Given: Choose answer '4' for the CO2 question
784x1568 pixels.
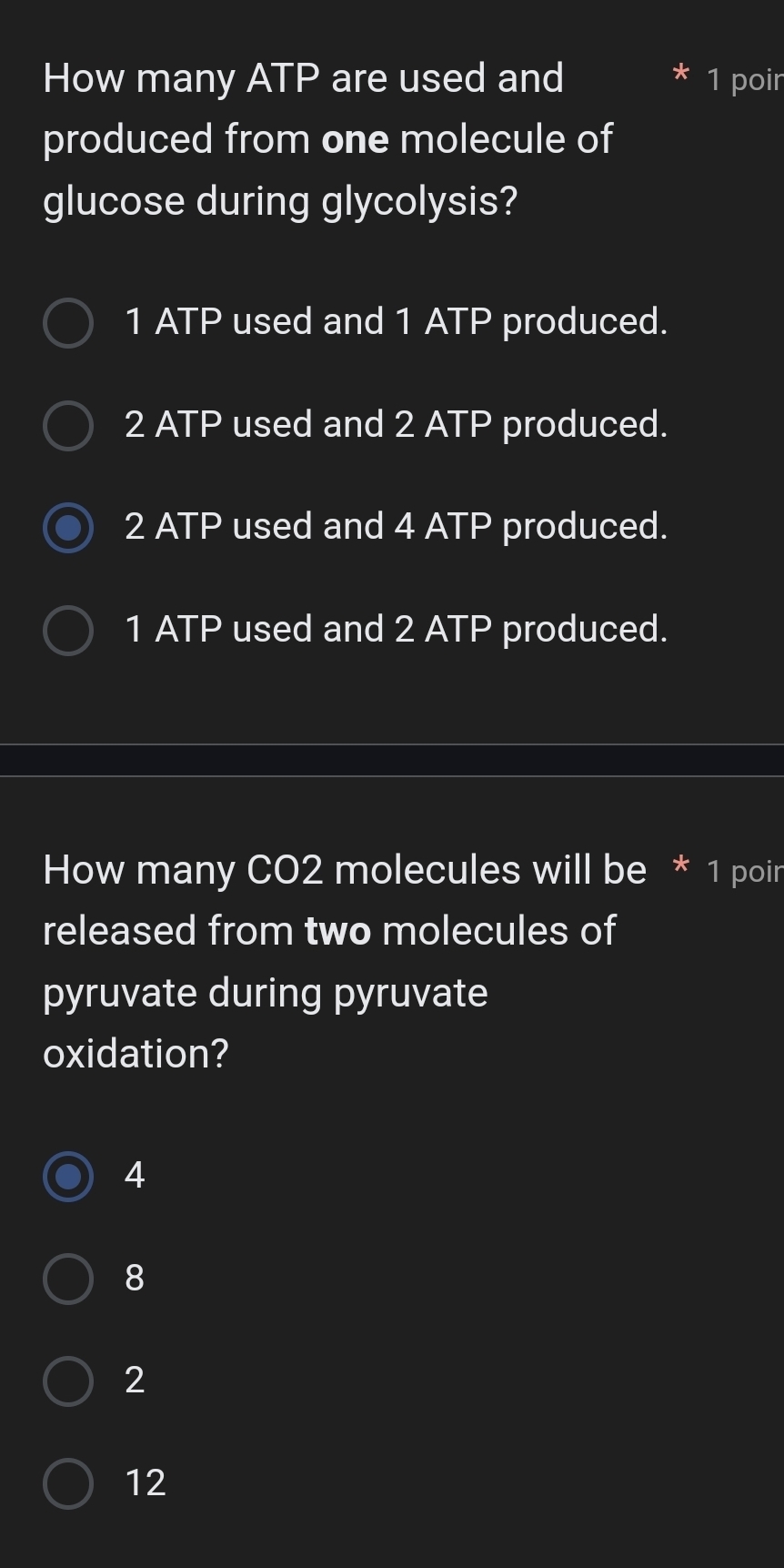Looking at the screenshot, I should click(67, 1176).
